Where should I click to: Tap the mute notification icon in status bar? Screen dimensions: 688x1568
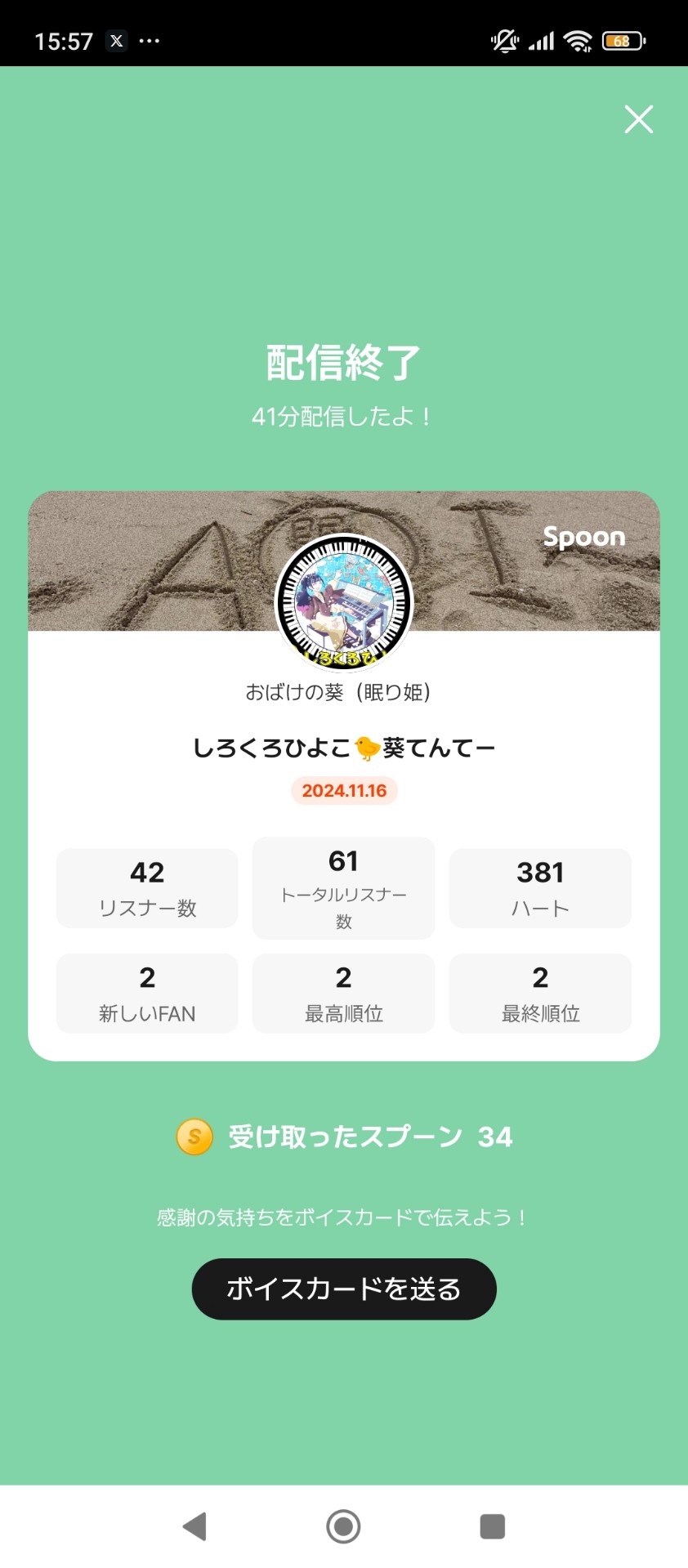(504, 40)
